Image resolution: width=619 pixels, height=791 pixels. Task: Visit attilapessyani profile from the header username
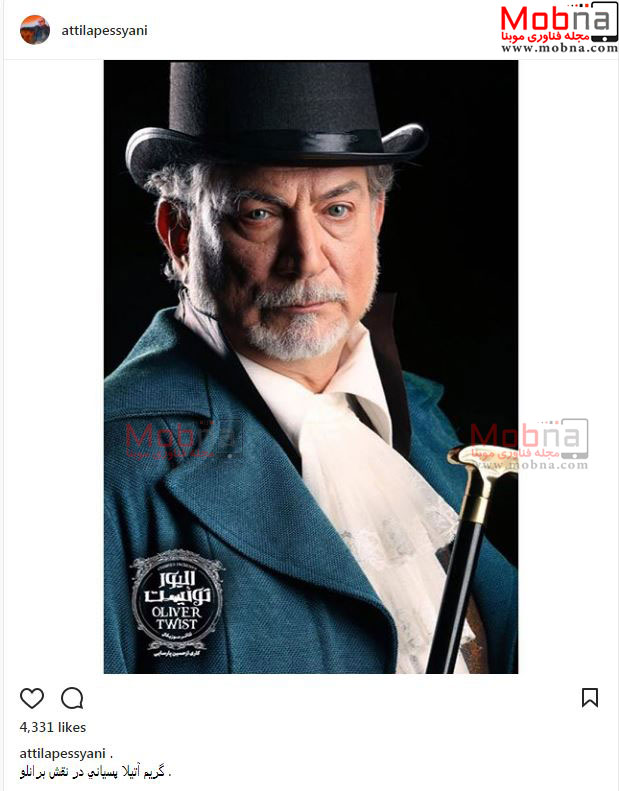coord(105,31)
